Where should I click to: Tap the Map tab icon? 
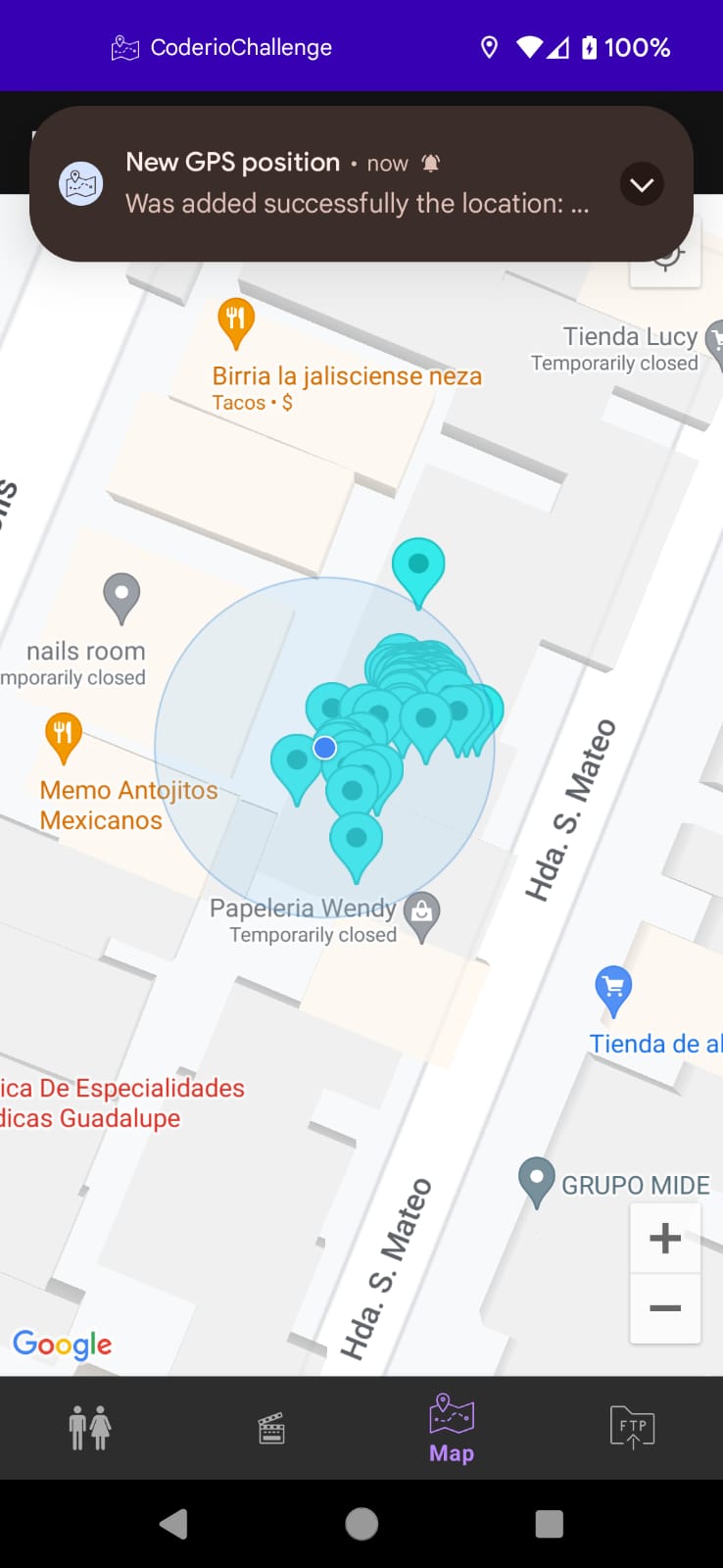point(451,1416)
